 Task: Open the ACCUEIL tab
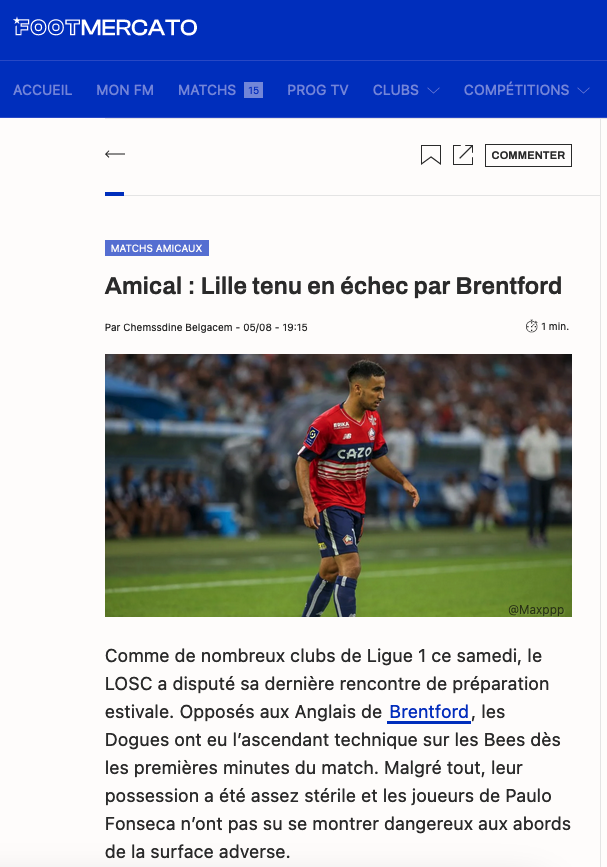[x=42, y=90]
